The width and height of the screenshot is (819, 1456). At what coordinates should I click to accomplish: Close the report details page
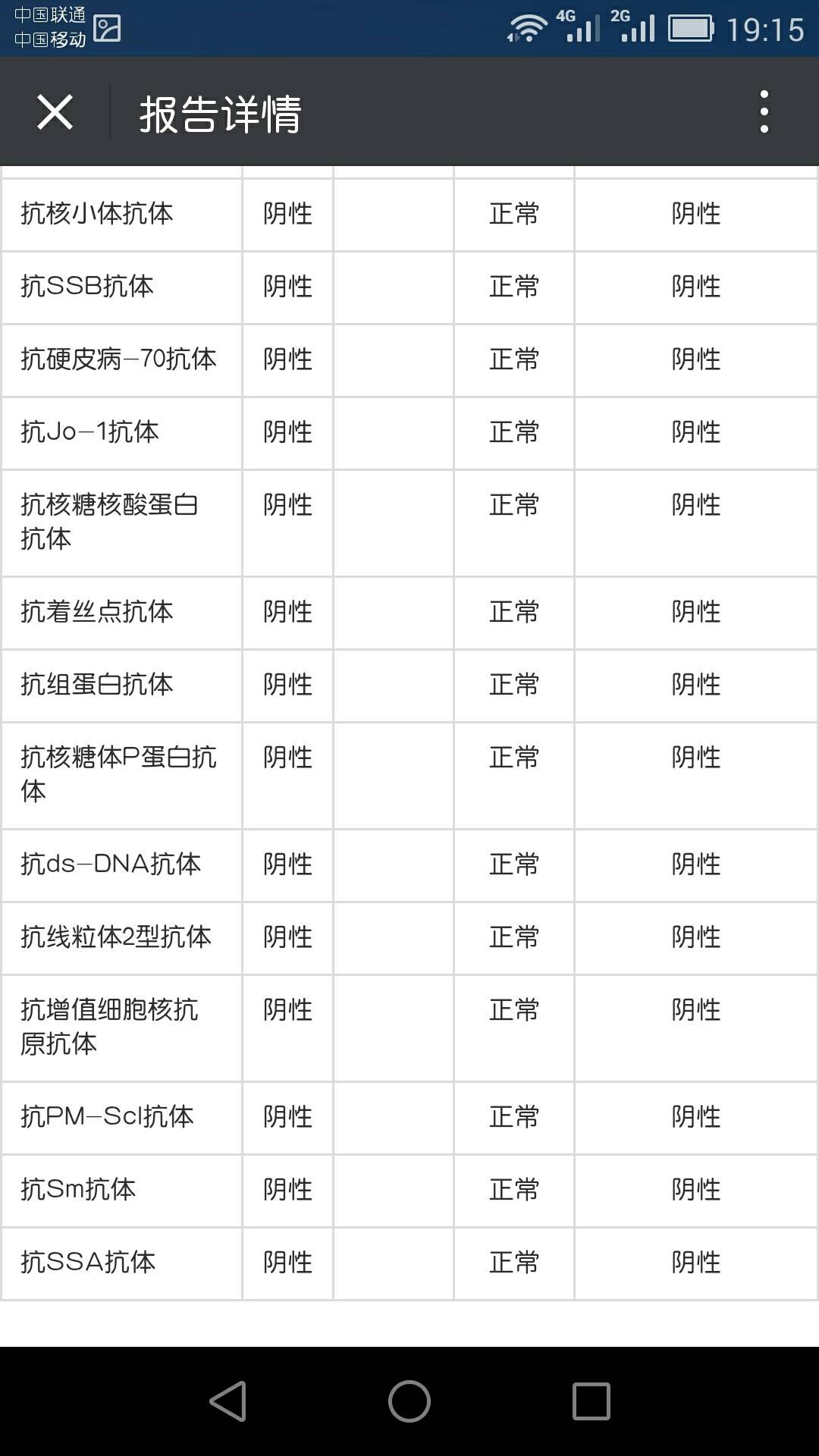(55, 112)
